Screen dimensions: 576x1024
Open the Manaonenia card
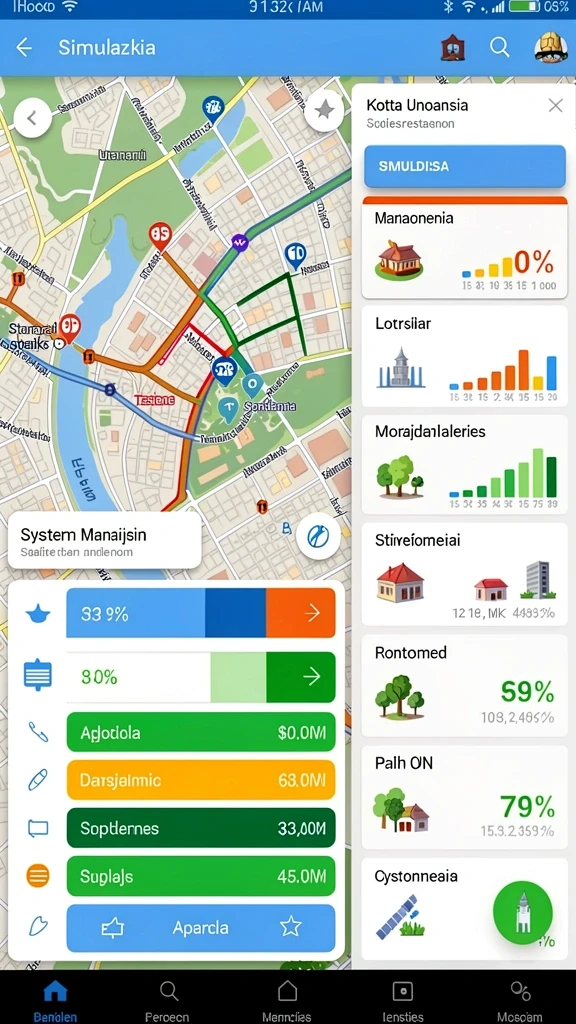click(464, 248)
